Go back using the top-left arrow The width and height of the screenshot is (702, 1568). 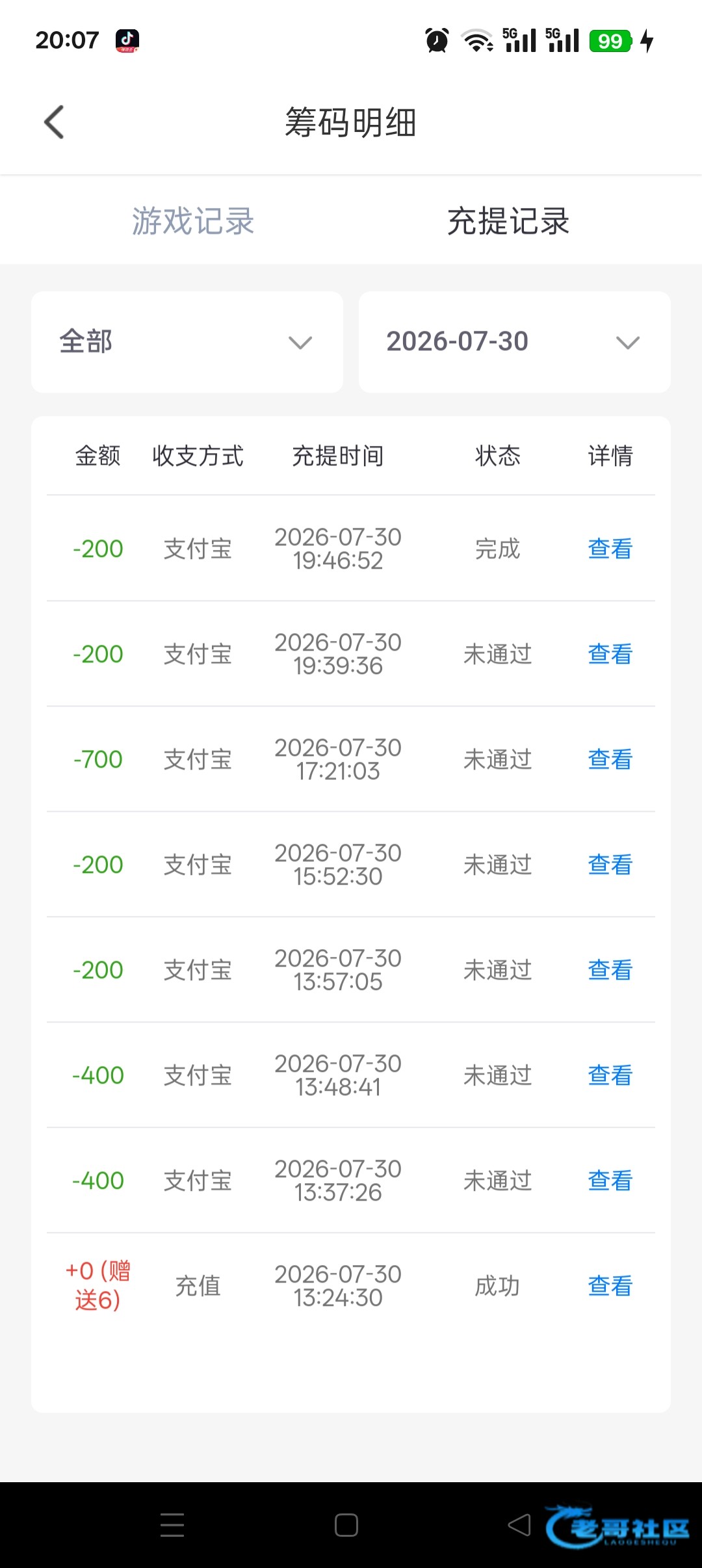click(54, 122)
